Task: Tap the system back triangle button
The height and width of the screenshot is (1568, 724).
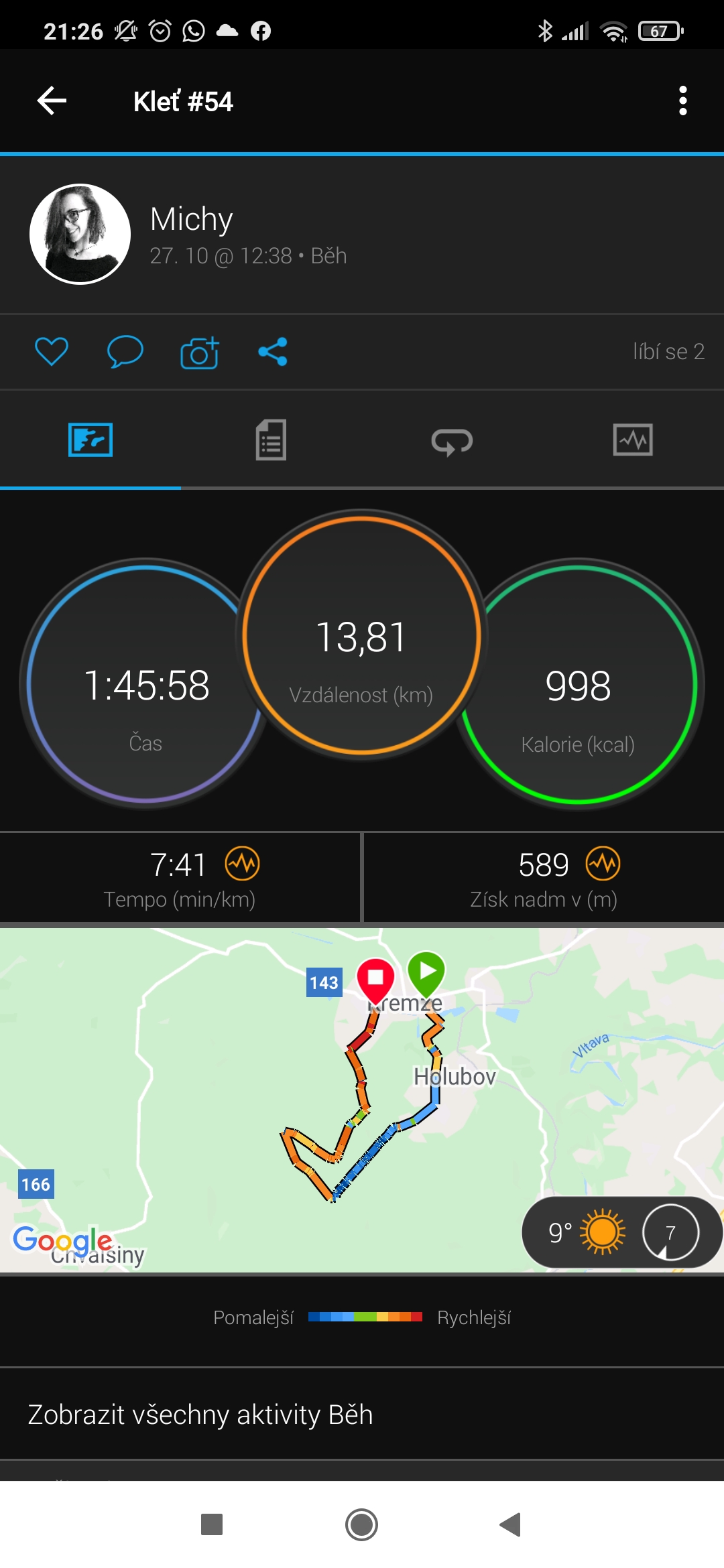Action: pyautogui.click(x=511, y=1525)
